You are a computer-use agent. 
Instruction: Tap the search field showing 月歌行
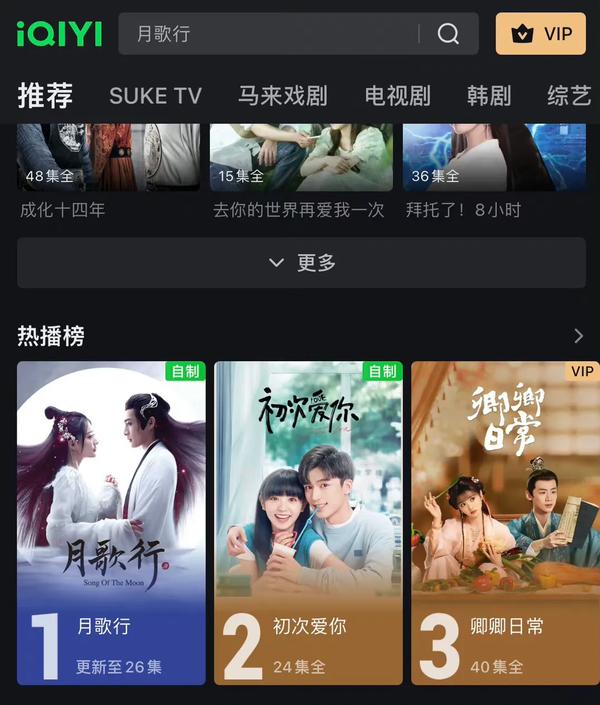[x=270, y=34]
